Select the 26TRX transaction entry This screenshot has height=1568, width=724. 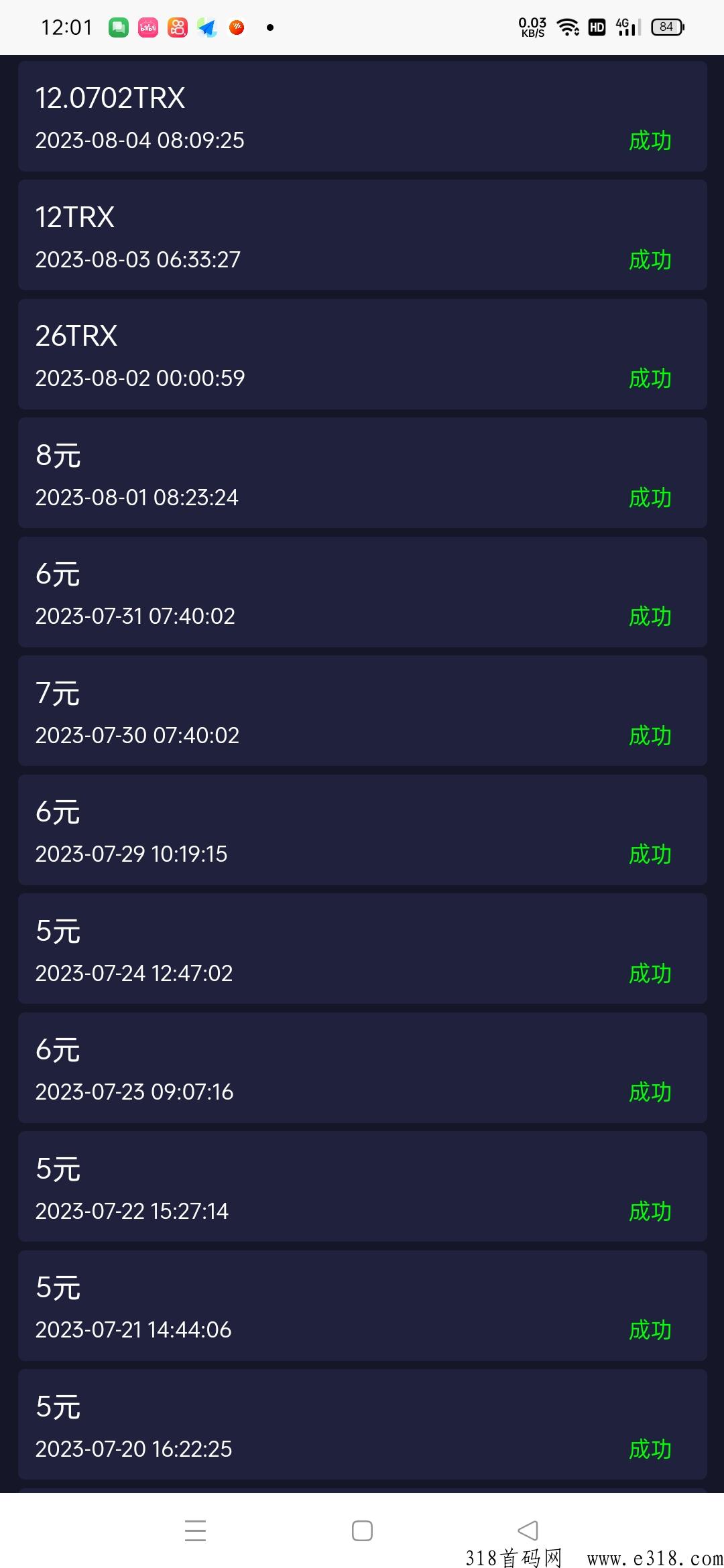(x=362, y=354)
